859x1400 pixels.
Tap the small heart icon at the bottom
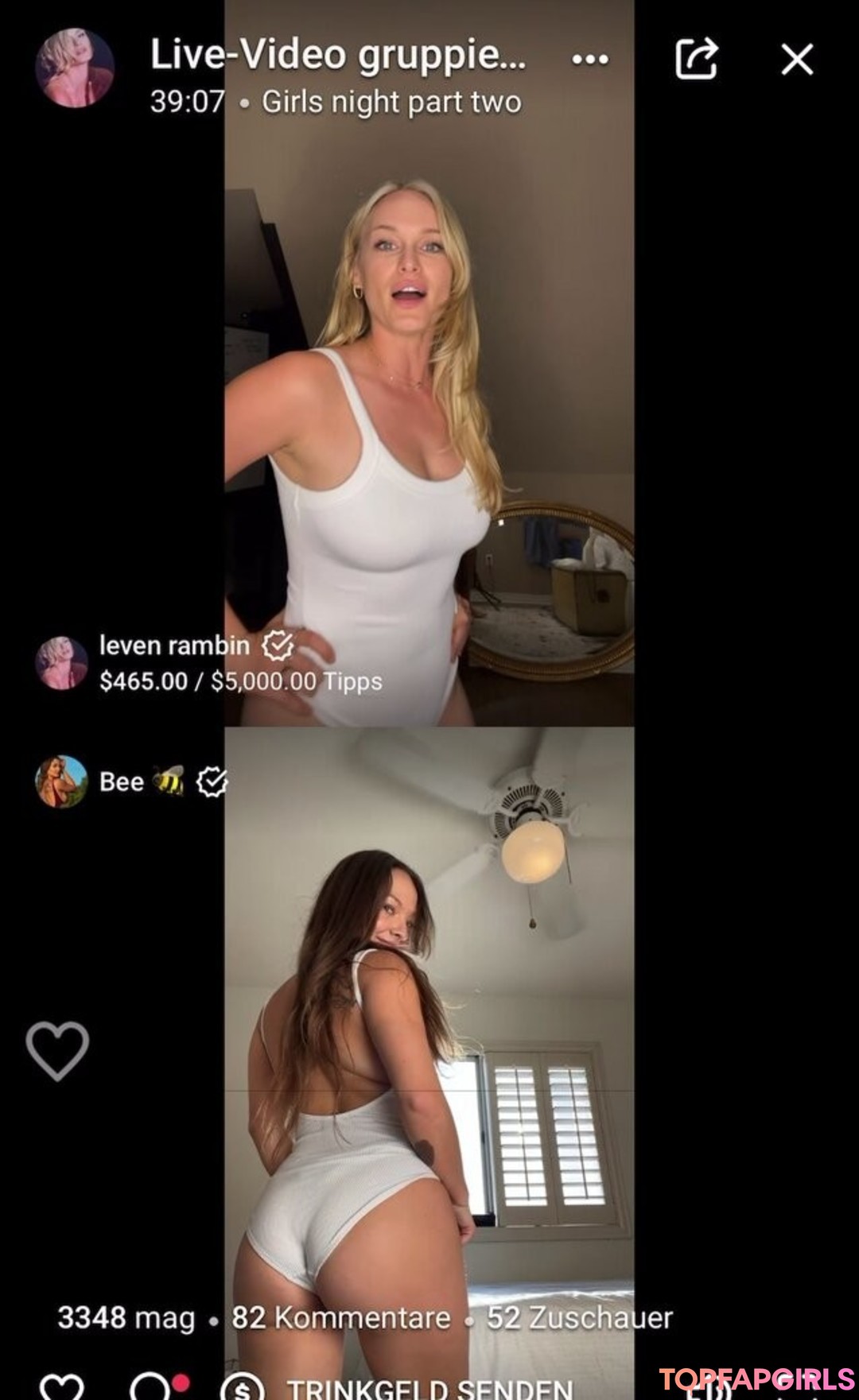coord(61,1389)
